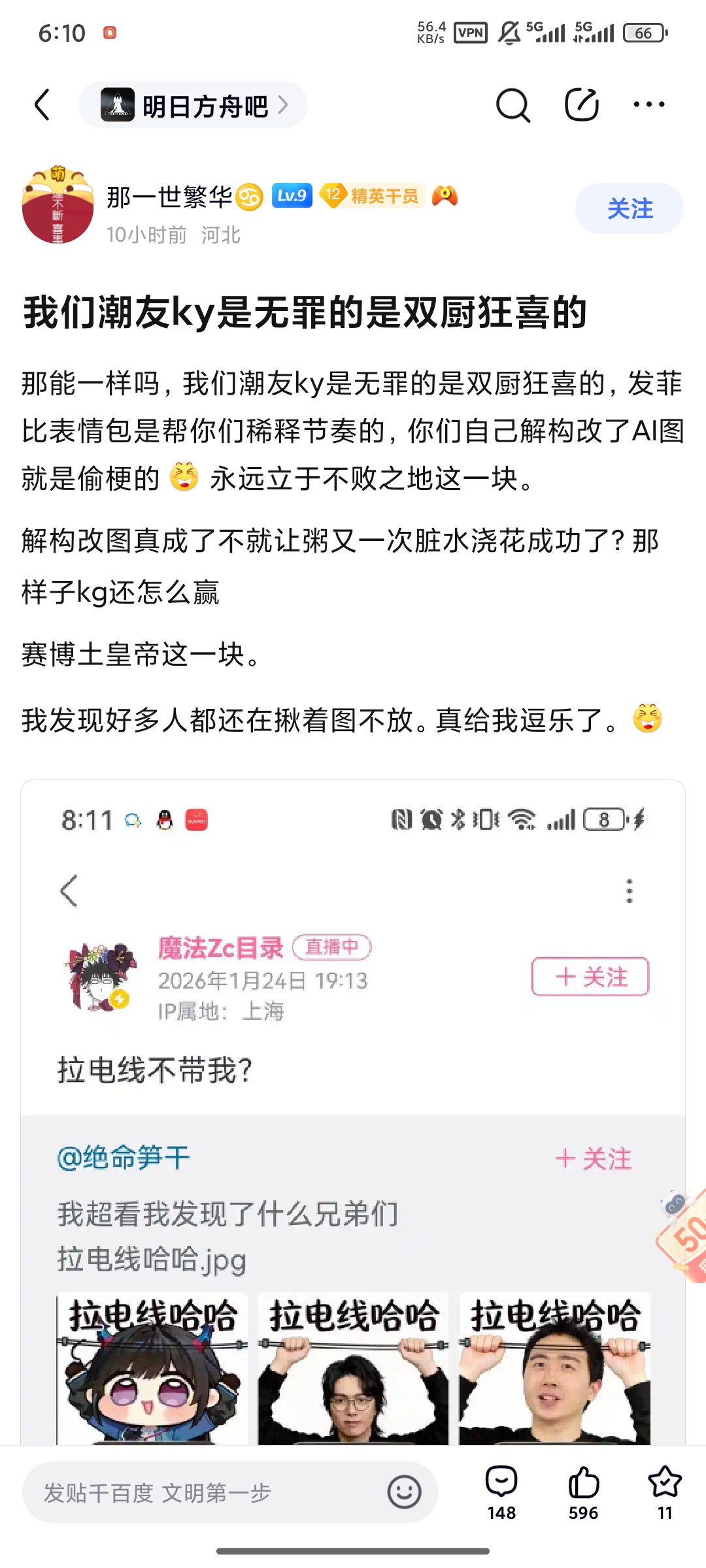Follow 那一世繁华 with 关注 button
Viewport: 706px width, 1568px height.
point(629,208)
